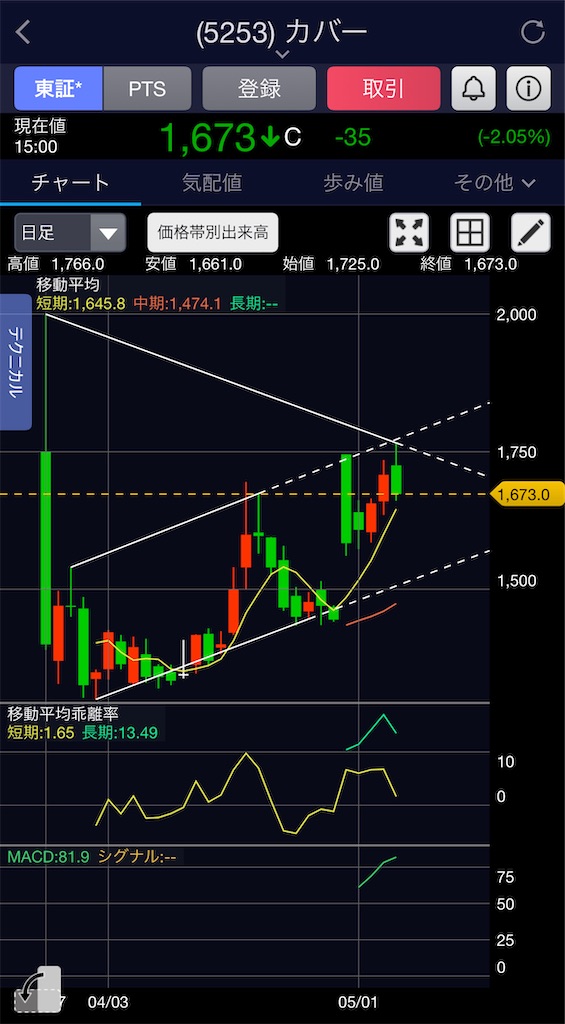This screenshot has height=1024, width=565.
Task: Open the chart drawing pencil tool
Action: (x=530, y=232)
